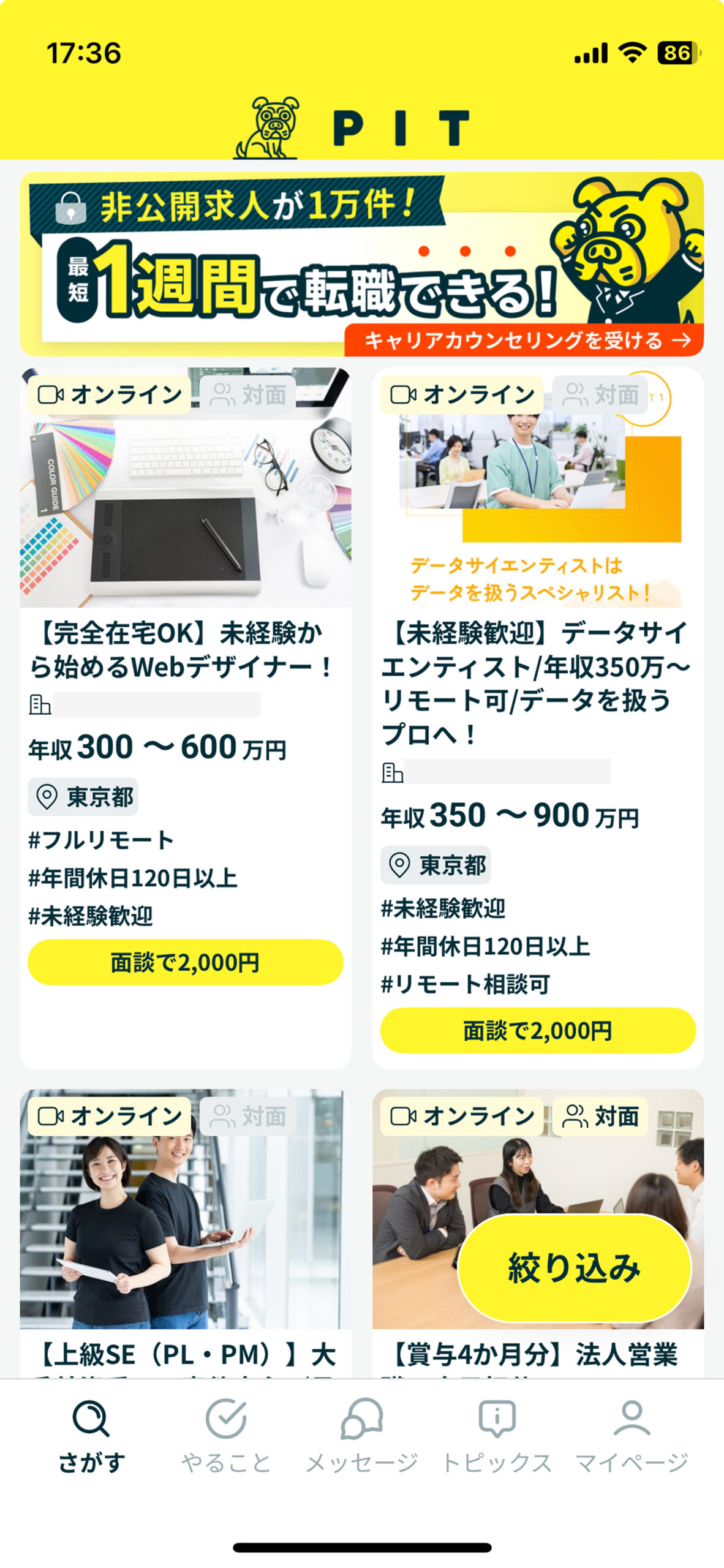
Task: Open the 絞り込み filter button
Action: click(574, 1267)
